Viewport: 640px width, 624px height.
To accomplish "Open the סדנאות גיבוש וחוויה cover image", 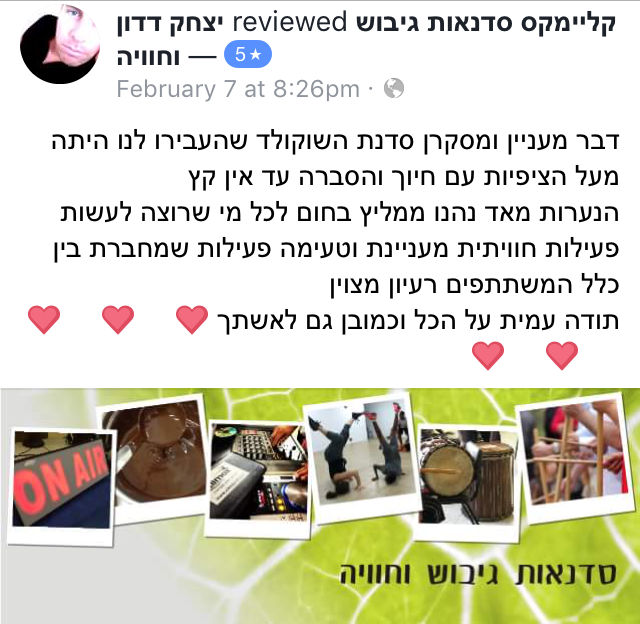I will (320, 506).
